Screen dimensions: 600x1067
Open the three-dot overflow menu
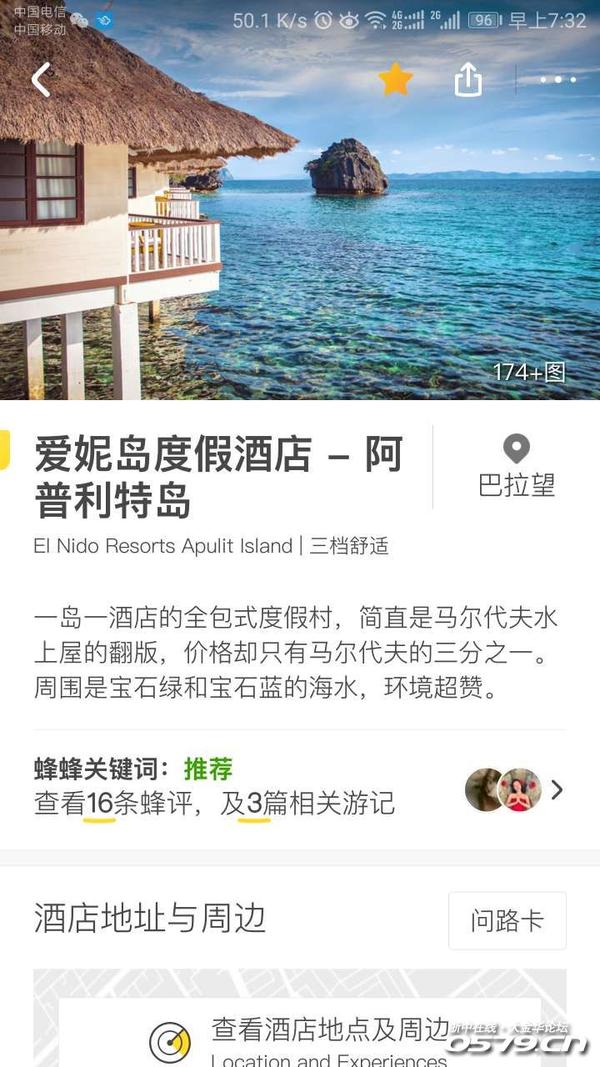pyautogui.click(x=557, y=80)
